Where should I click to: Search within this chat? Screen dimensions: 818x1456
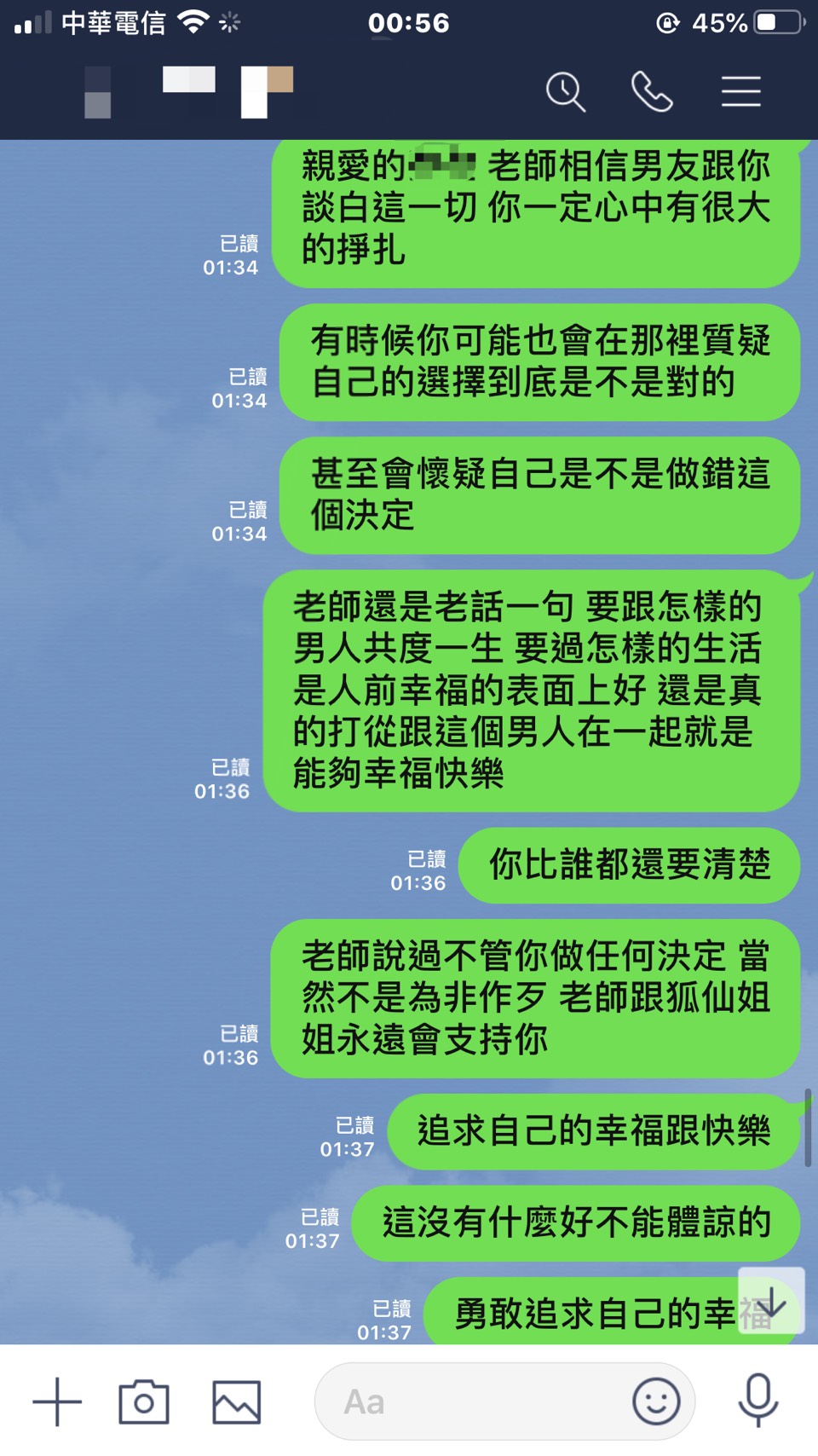[566, 91]
